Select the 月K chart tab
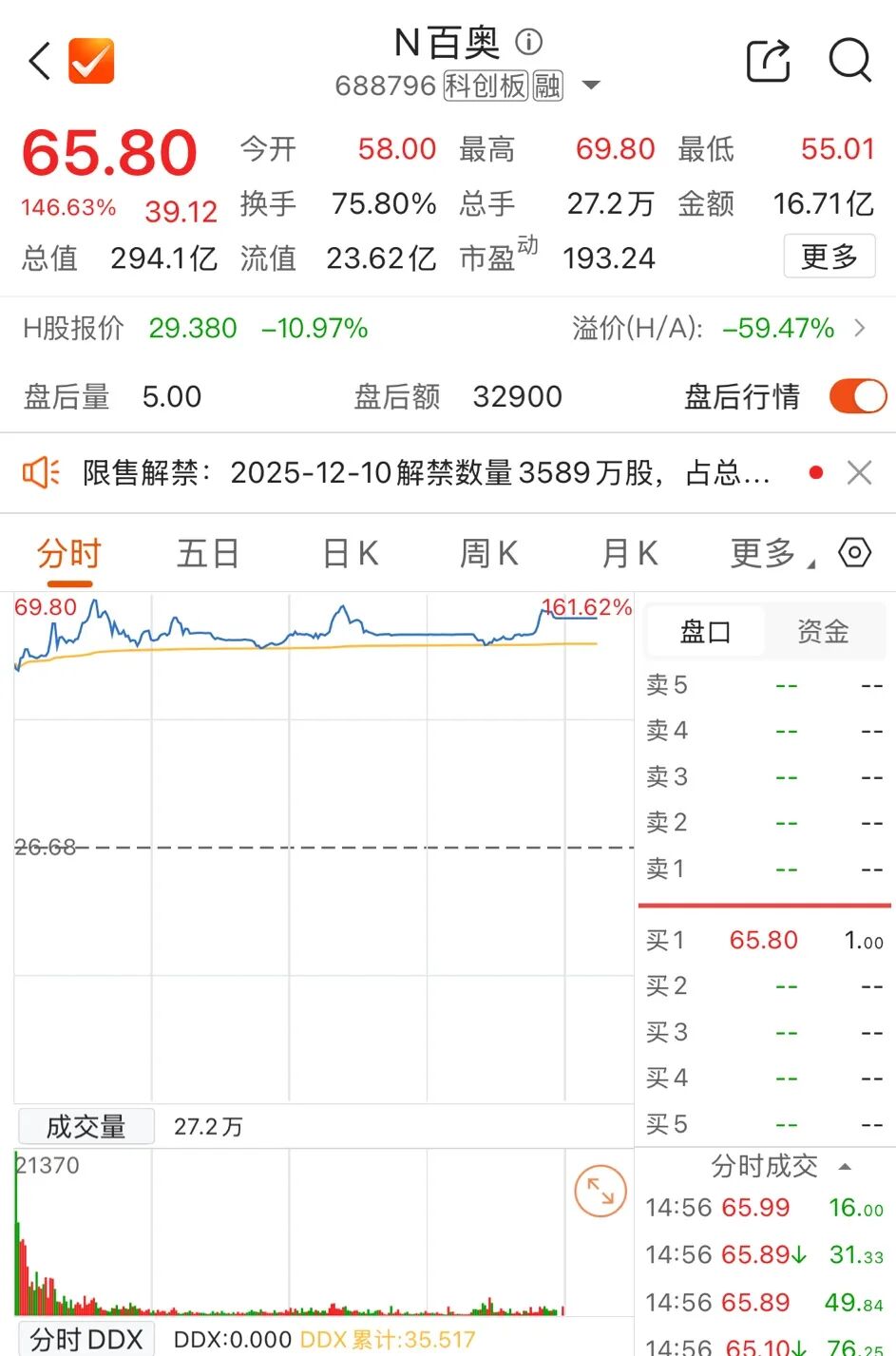Viewport: 896px width, 1356px height. click(x=629, y=553)
